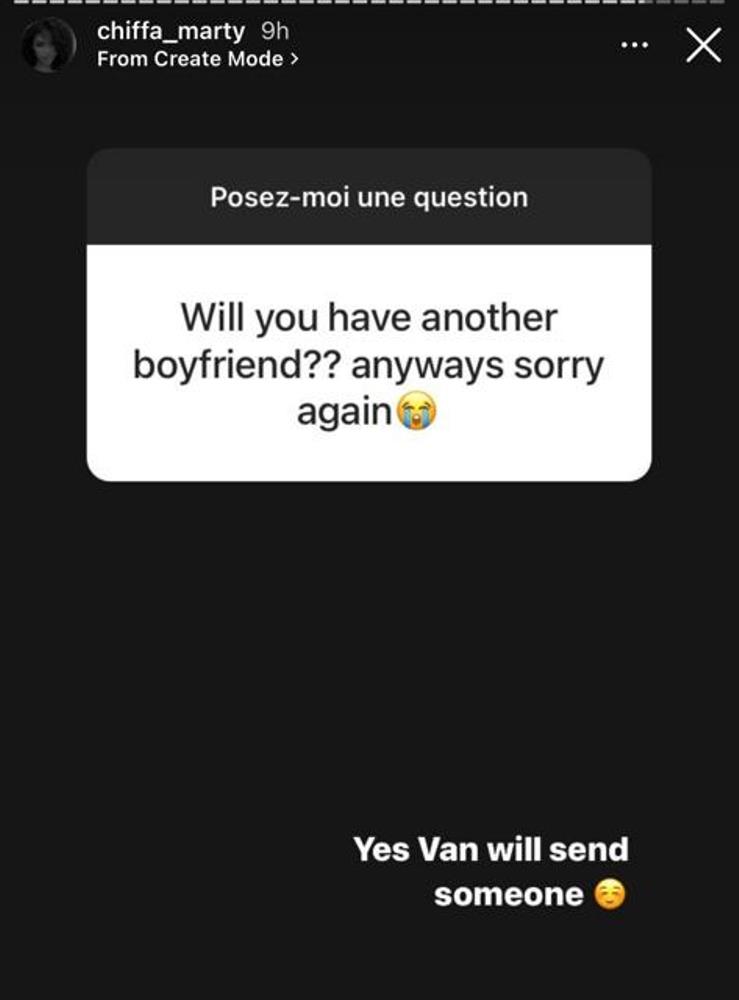Open chiffa_marty username
The image size is (739, 1000).
(x=170, y=31)
